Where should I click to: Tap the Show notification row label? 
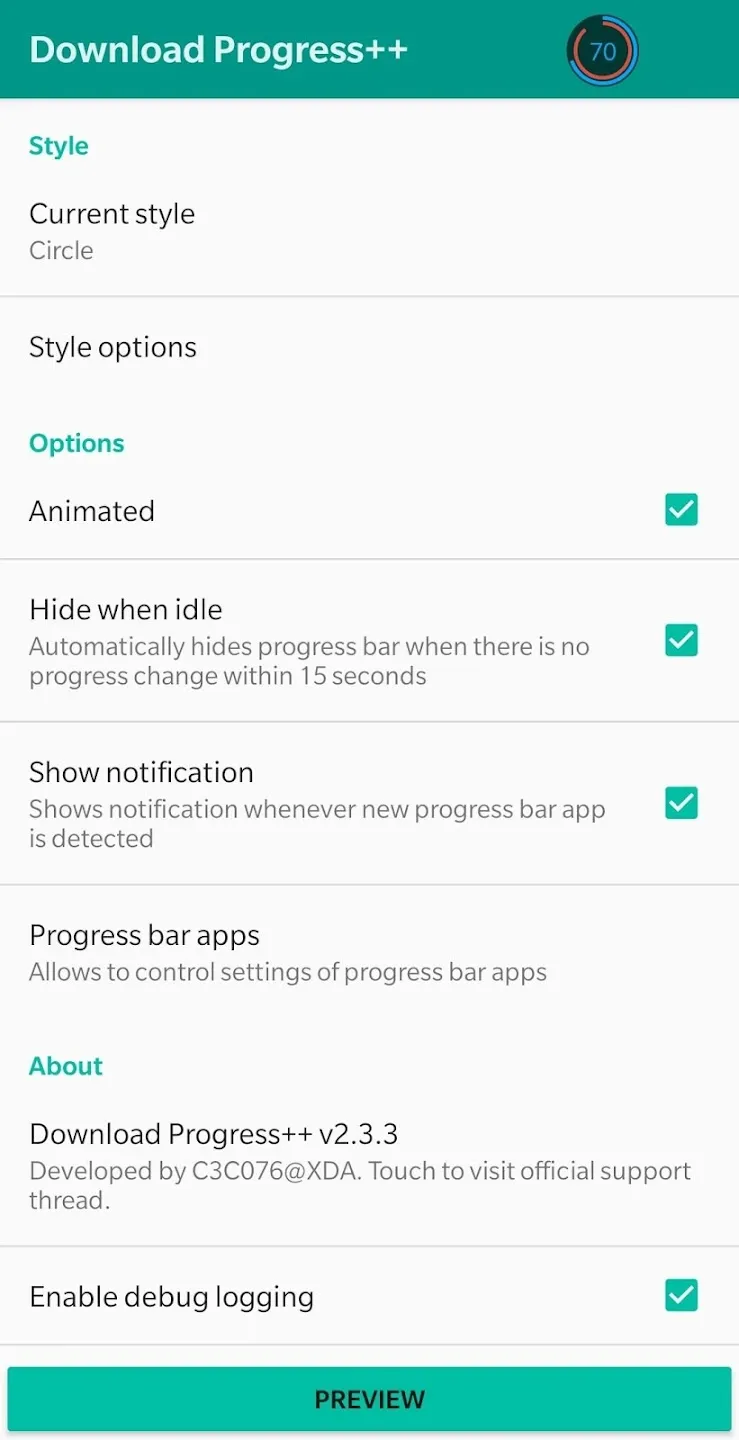click(141, 772)
